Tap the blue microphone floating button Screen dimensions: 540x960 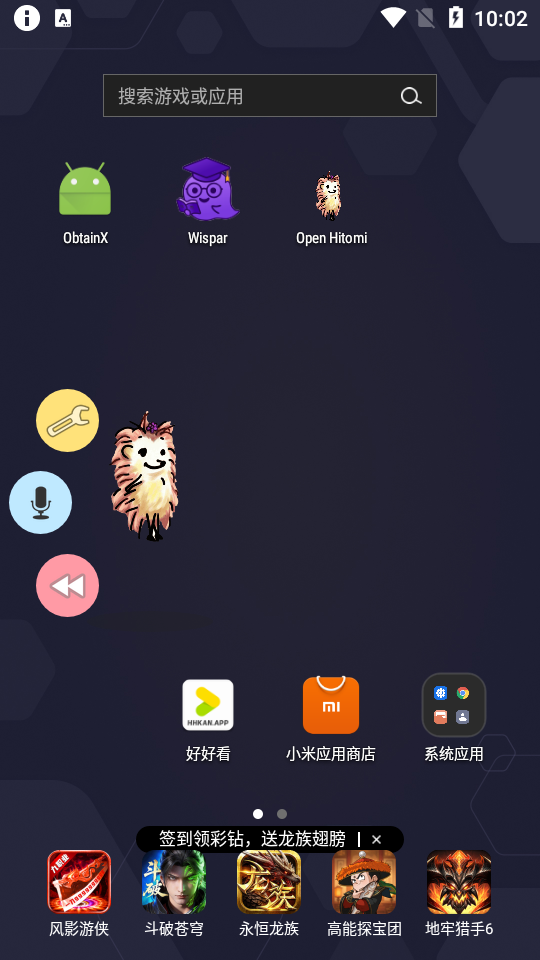[x=40, y=502]
